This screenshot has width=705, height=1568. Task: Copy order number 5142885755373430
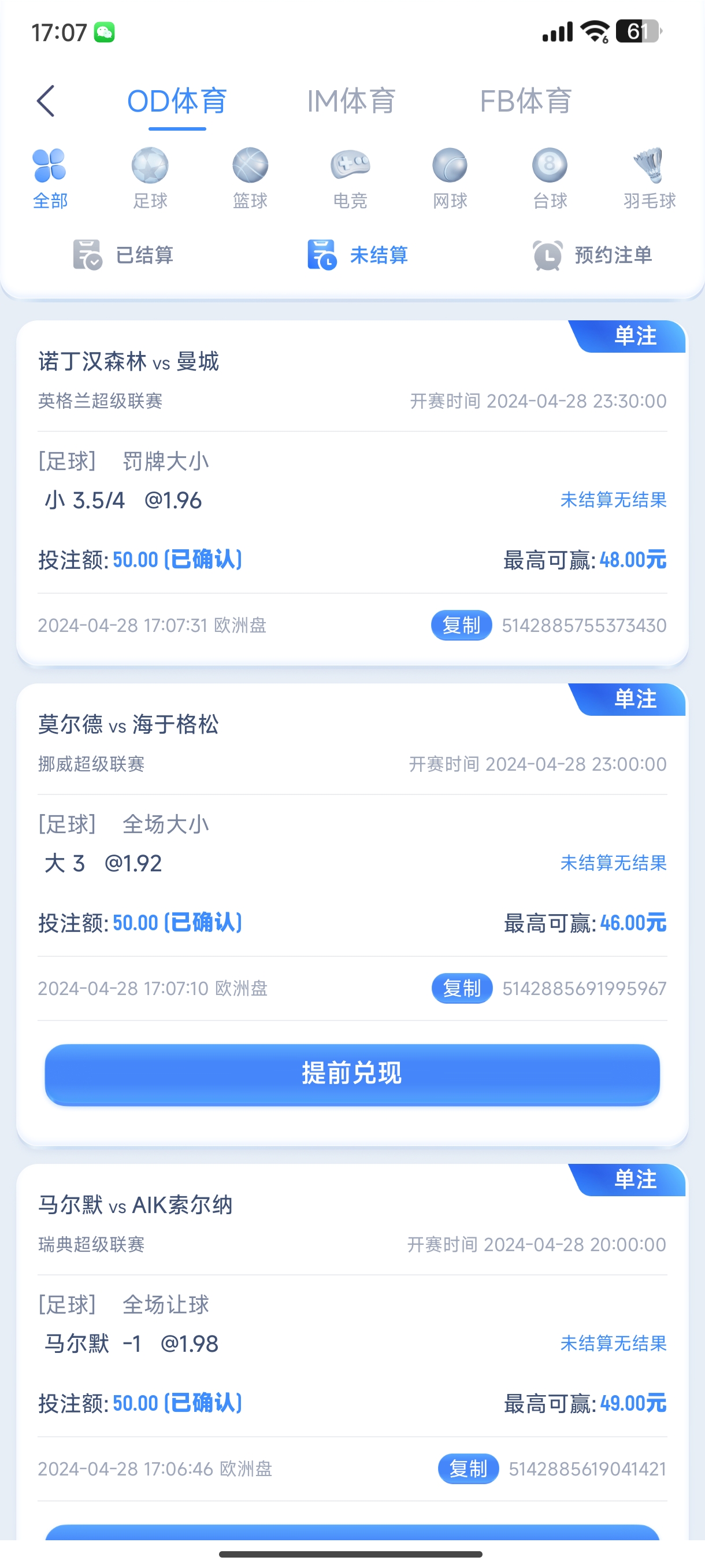click(x=461, y=625)
